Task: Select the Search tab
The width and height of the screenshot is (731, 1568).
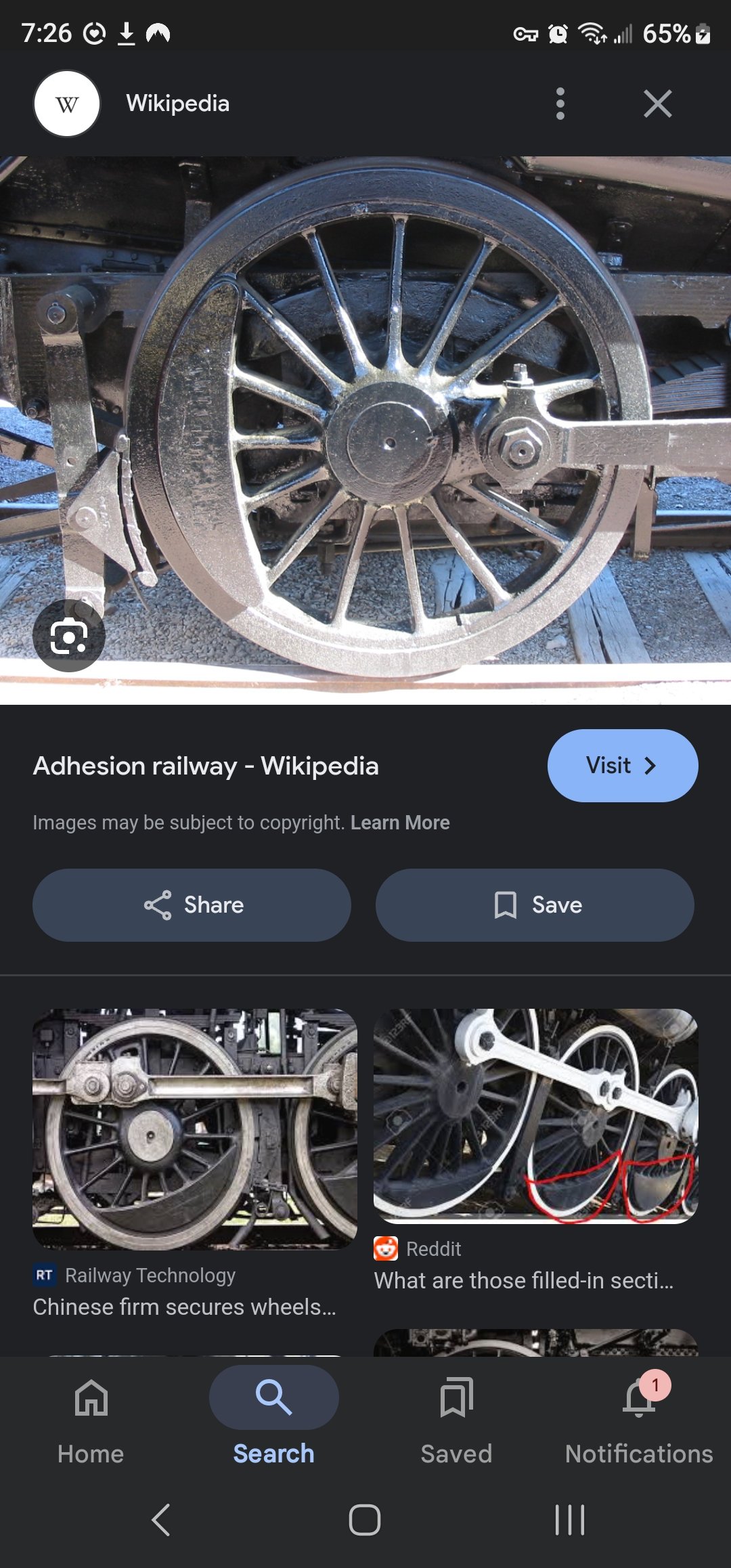Action: click(273, 1416)
